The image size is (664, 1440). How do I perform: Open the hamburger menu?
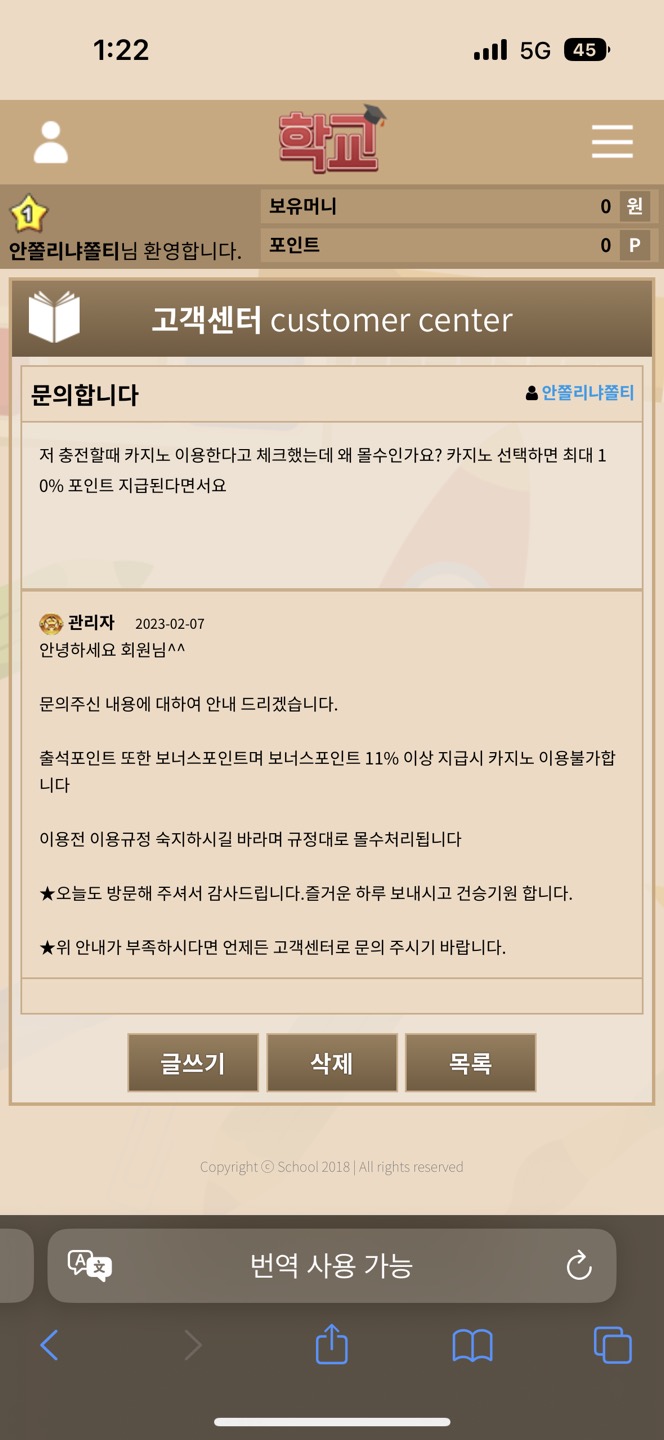612,141
